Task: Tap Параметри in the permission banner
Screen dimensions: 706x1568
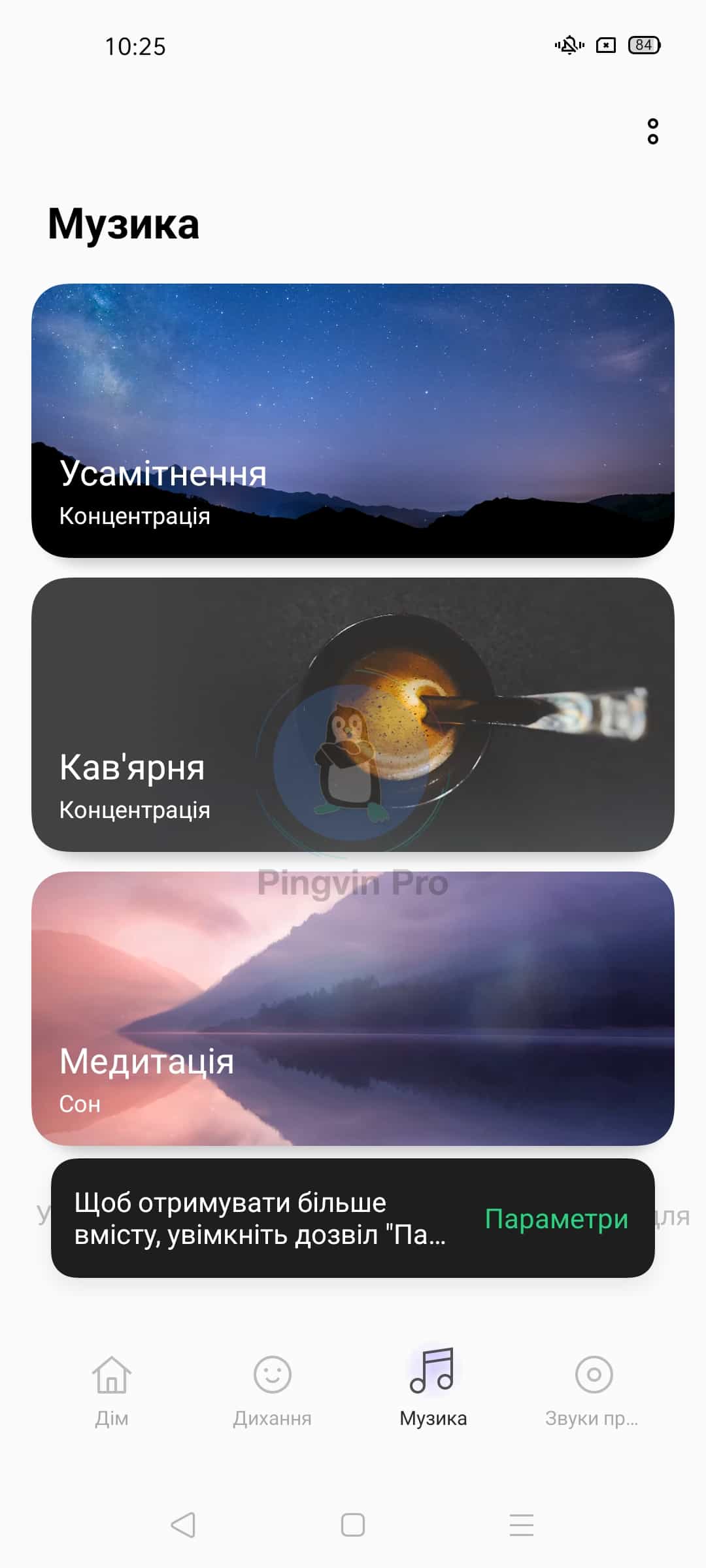Action: point(556,1218)
